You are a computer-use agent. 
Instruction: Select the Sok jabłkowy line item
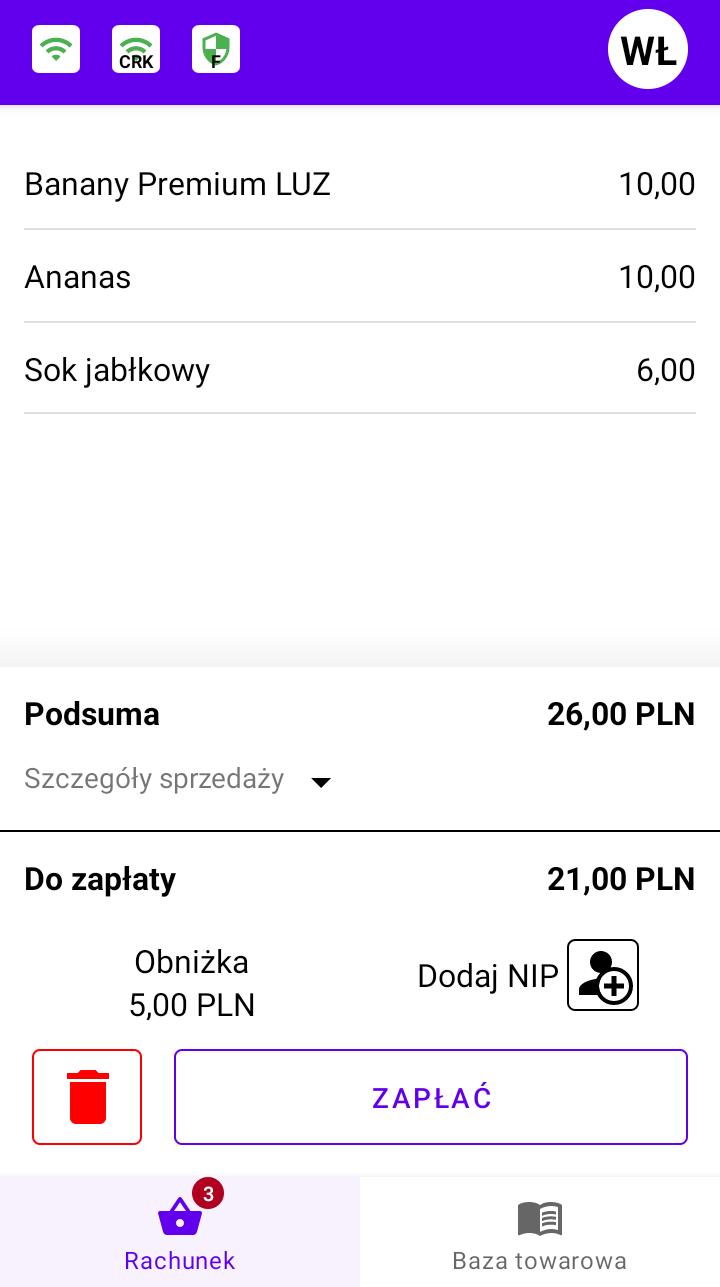360,370
